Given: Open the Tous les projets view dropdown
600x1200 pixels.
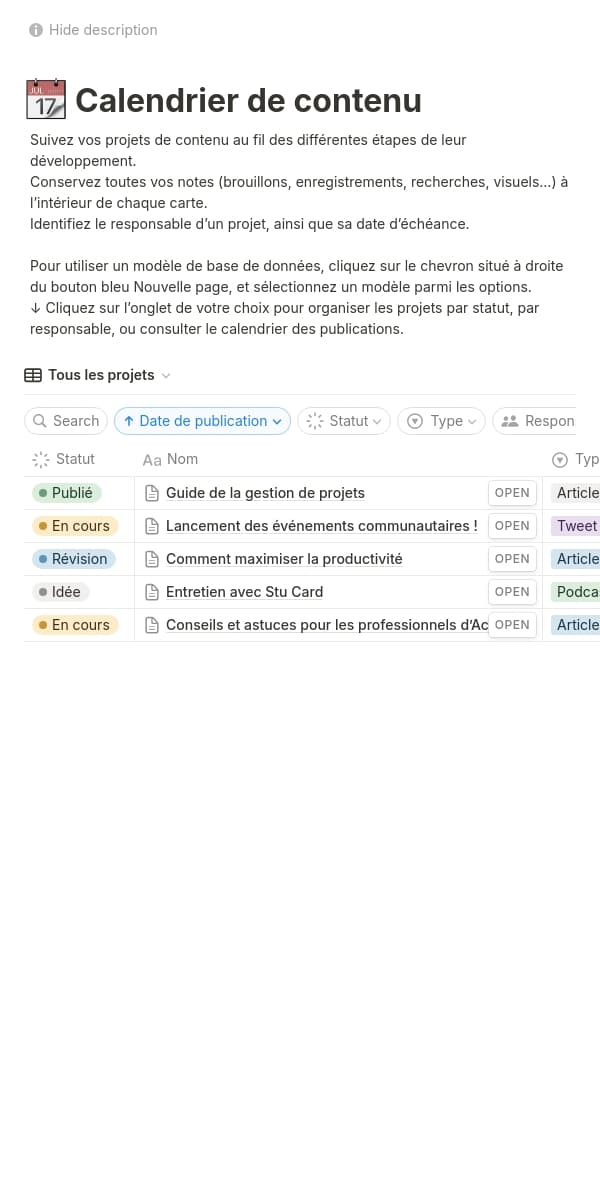Looking at the screenshot, I should 98,375.
